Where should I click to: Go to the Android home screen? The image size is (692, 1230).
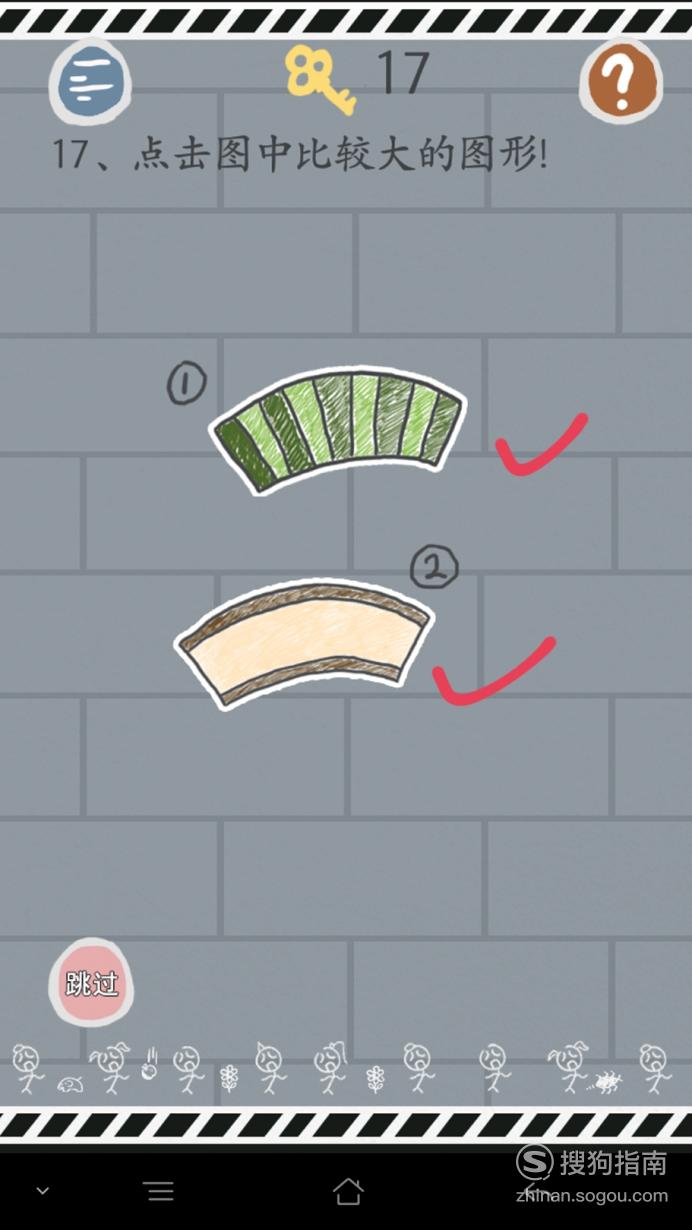[x=347, y=1190]
